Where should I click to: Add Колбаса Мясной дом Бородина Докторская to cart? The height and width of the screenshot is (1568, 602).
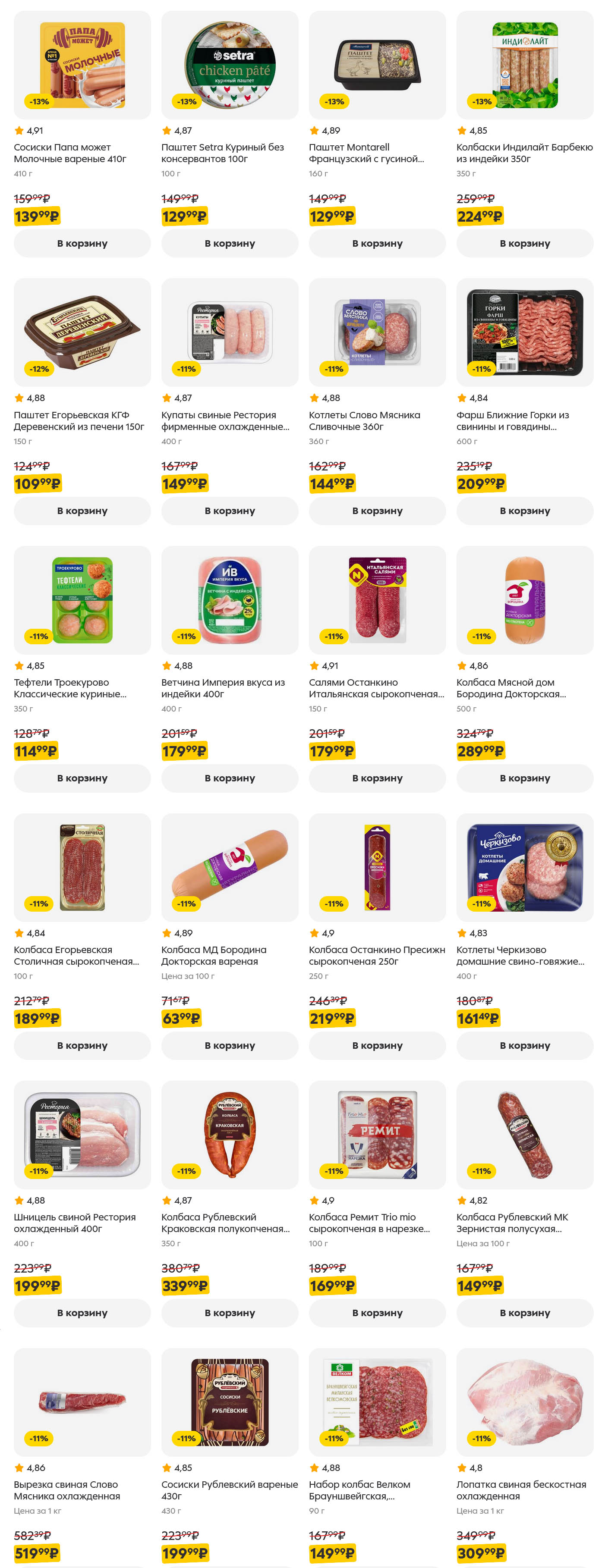[x=525, y=777]
